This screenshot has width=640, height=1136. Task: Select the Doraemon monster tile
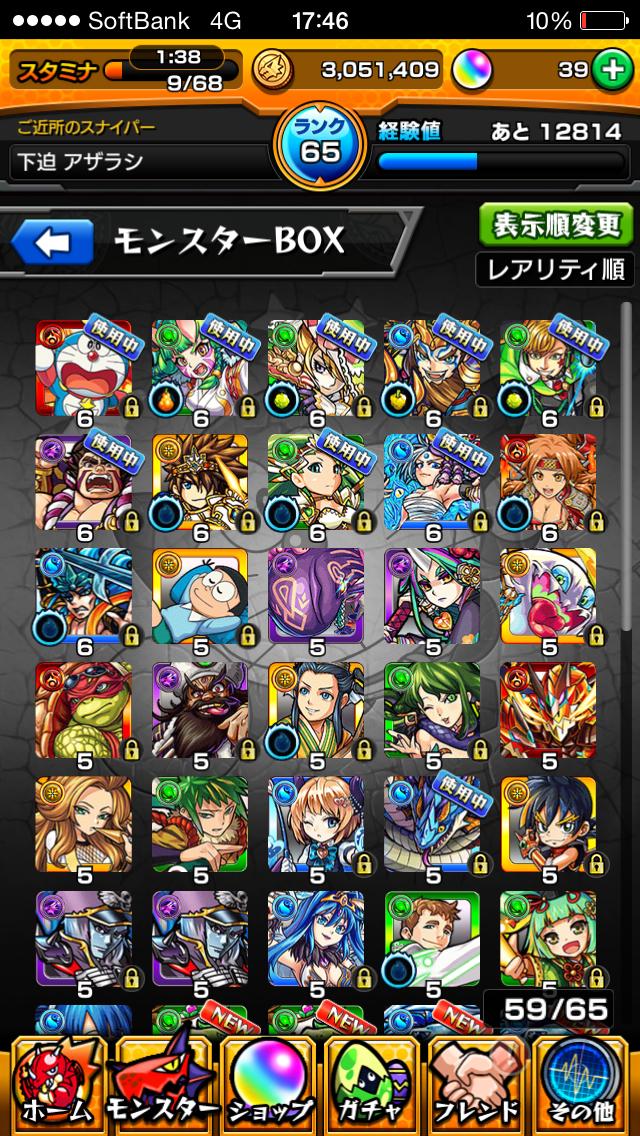[83, 368]
